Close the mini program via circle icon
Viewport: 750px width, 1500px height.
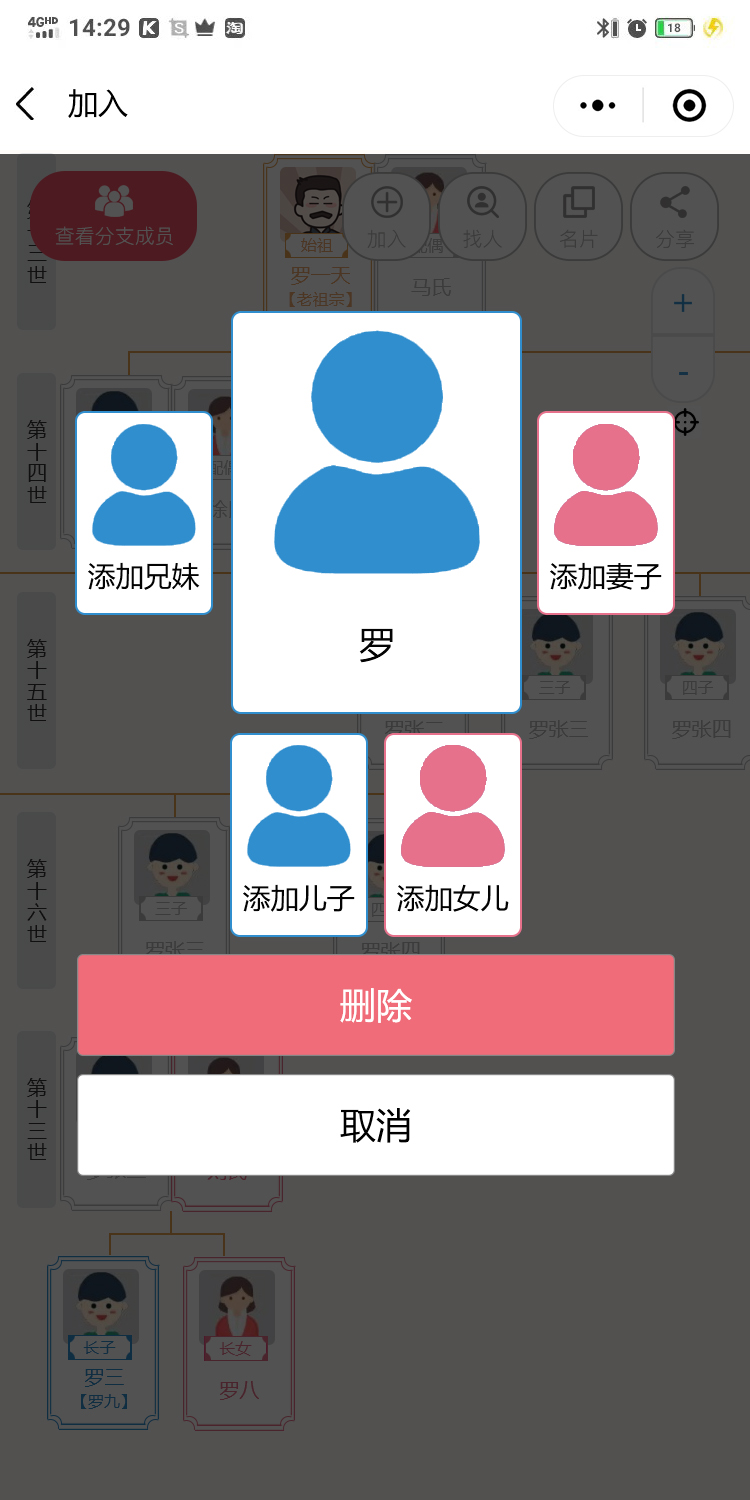(x=689, y=105)
